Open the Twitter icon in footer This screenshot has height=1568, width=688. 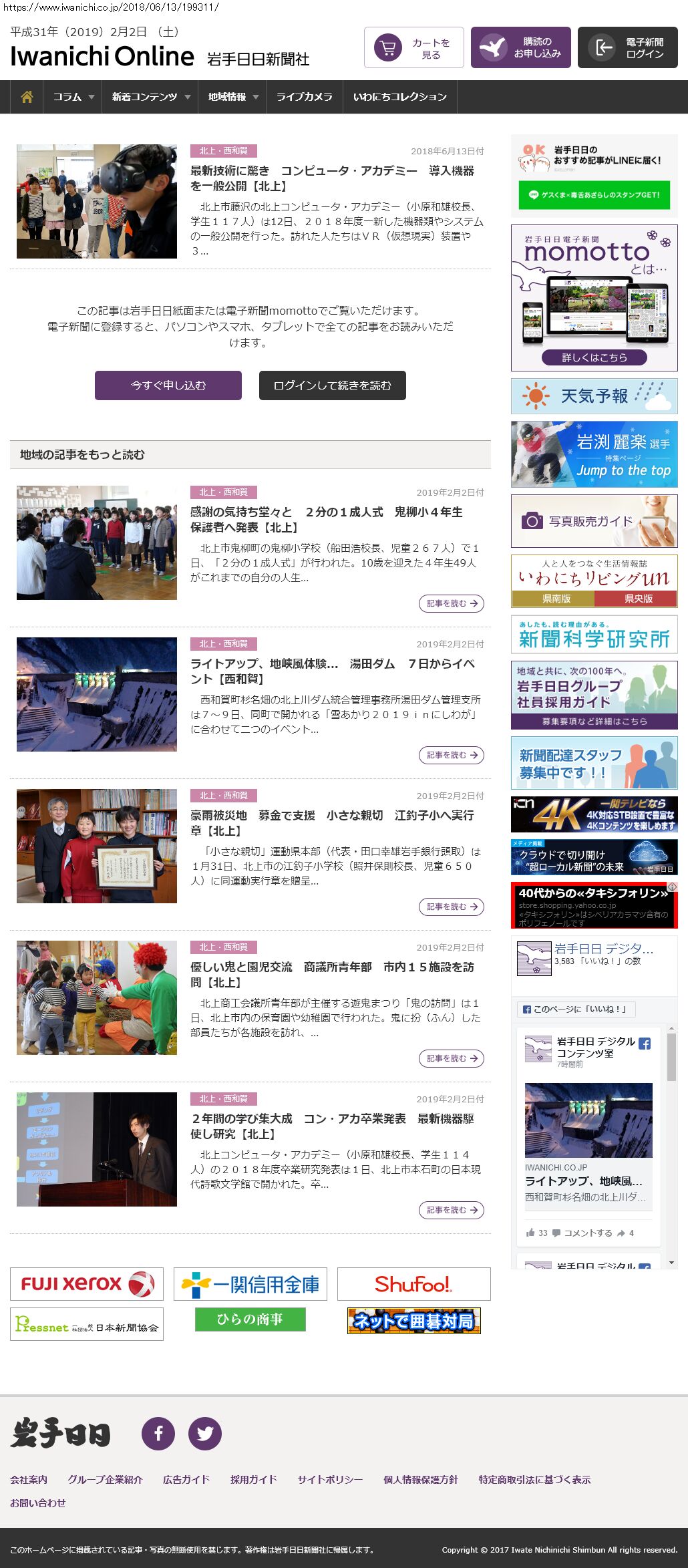[x=204, y=1433]
